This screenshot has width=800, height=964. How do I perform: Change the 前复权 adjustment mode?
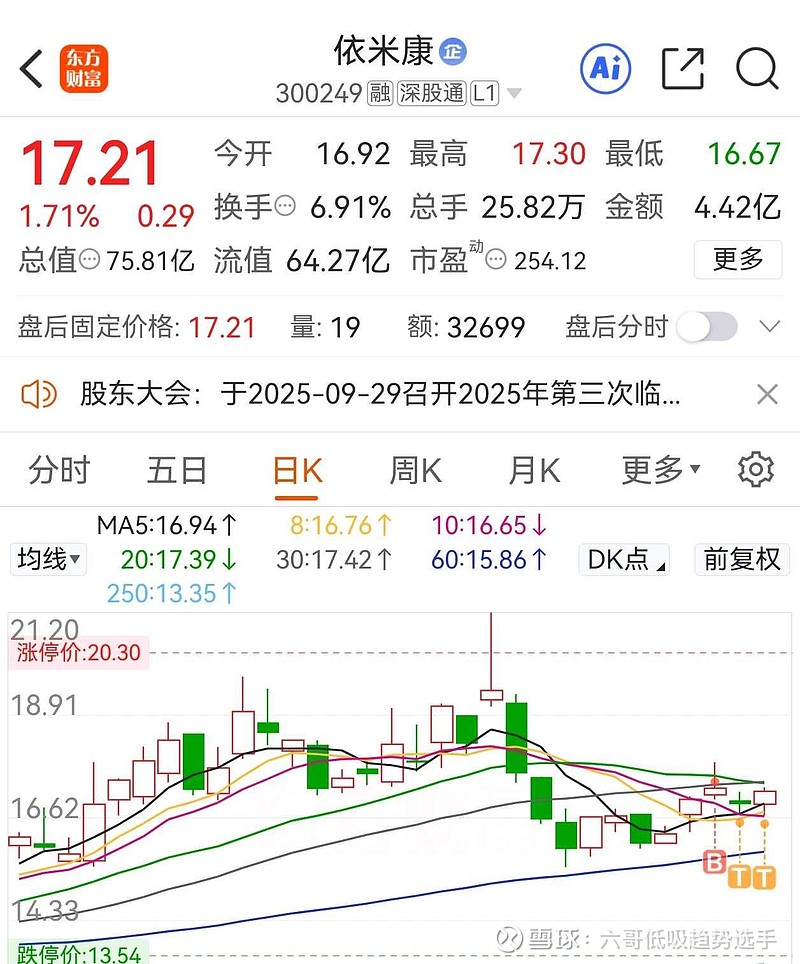pos(741,559)
